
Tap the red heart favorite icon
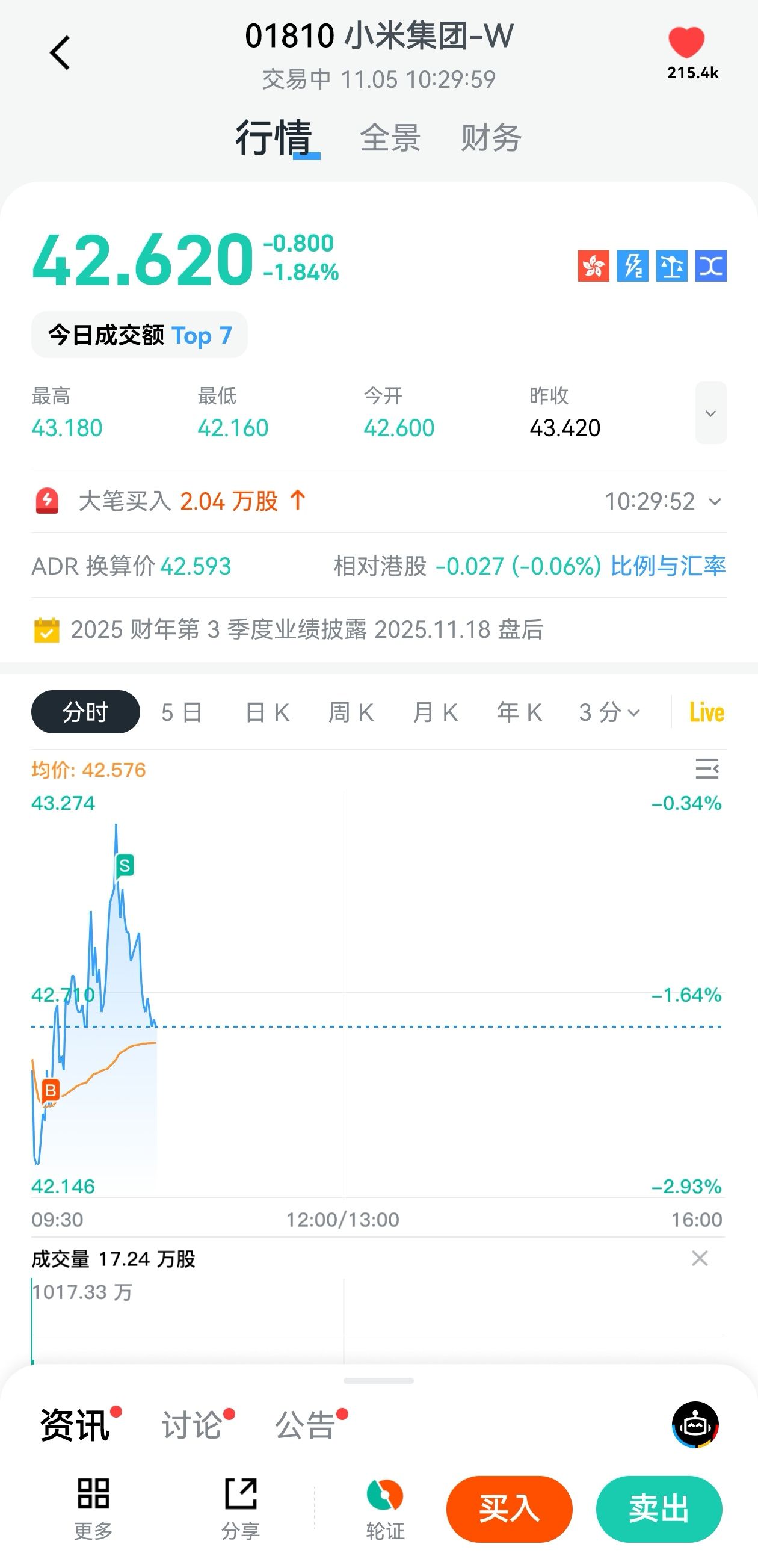point(686,43)
